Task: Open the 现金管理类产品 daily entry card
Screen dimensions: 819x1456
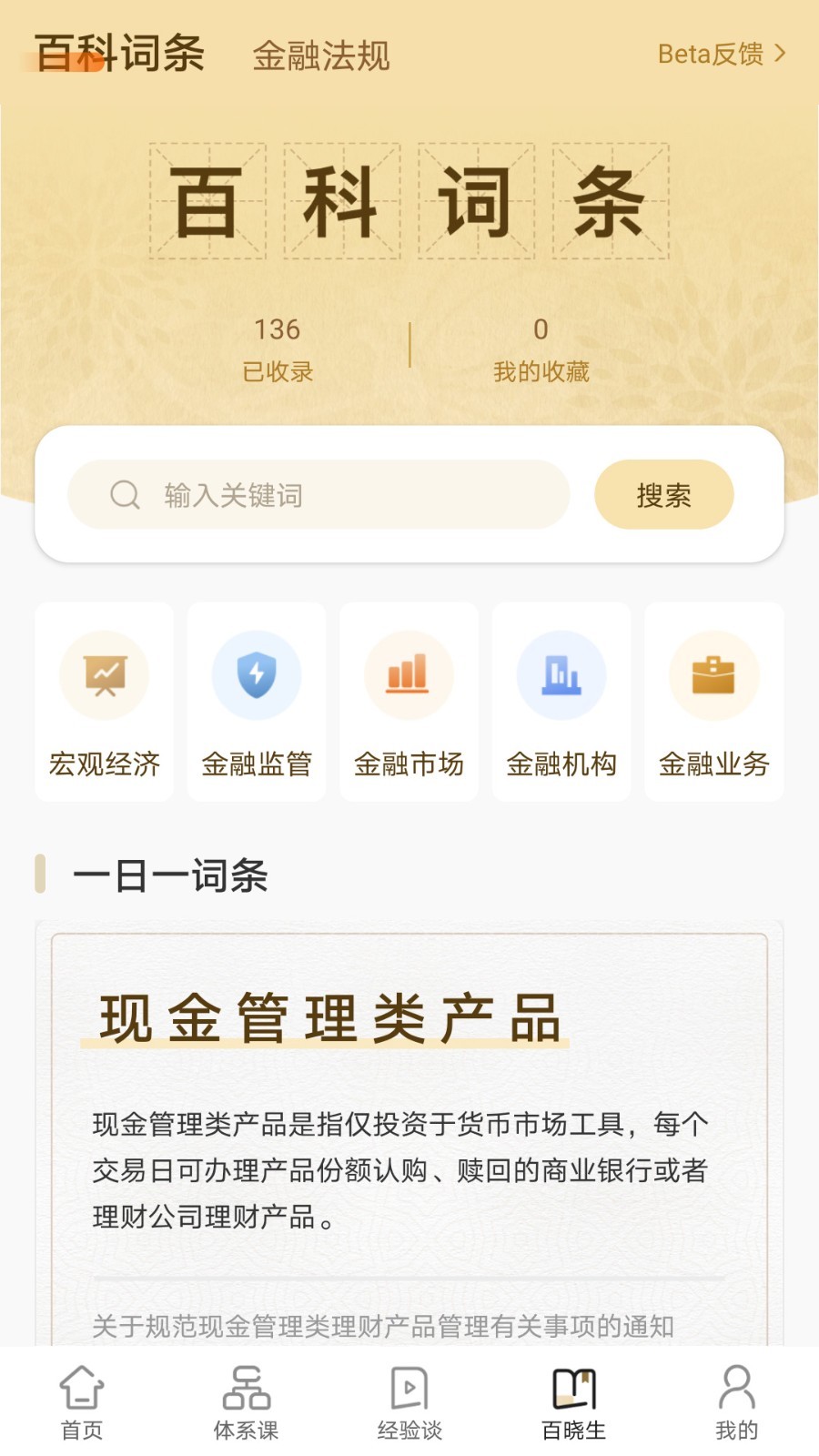Action: (x=409, y=1139)
